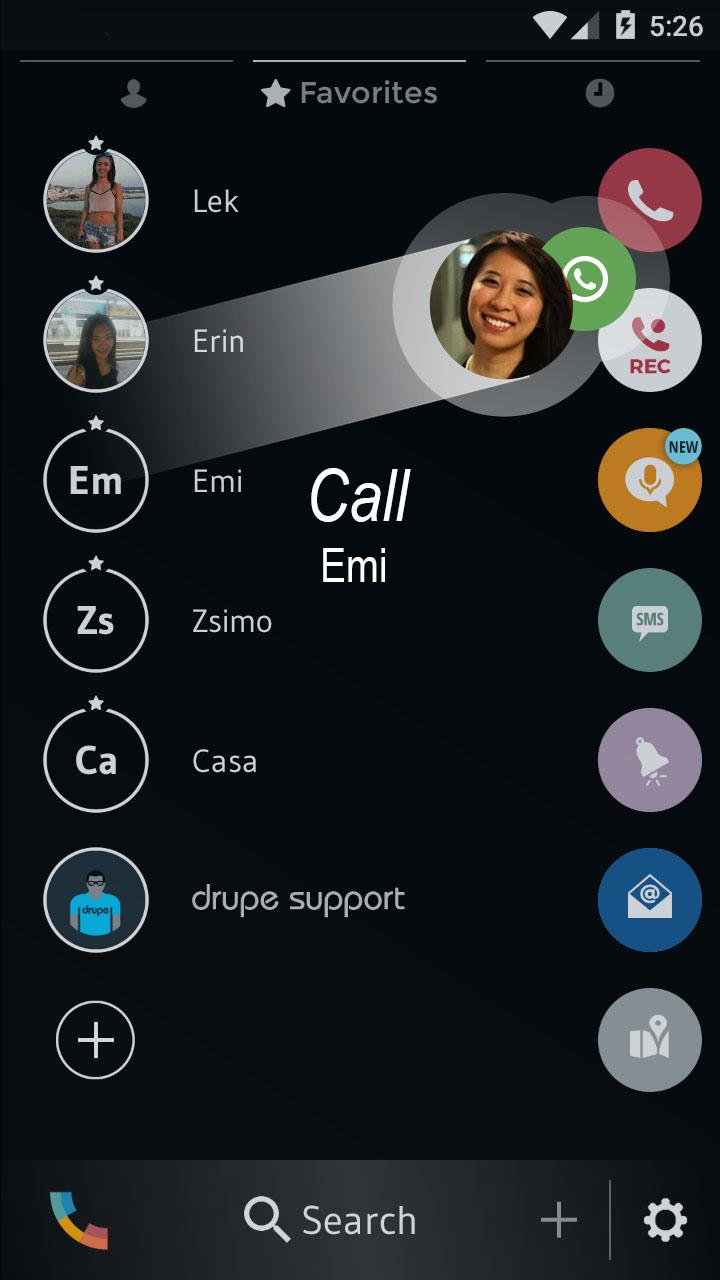720x1280 pixels.
Task: Open the email action icon
Action: point(650,900)
